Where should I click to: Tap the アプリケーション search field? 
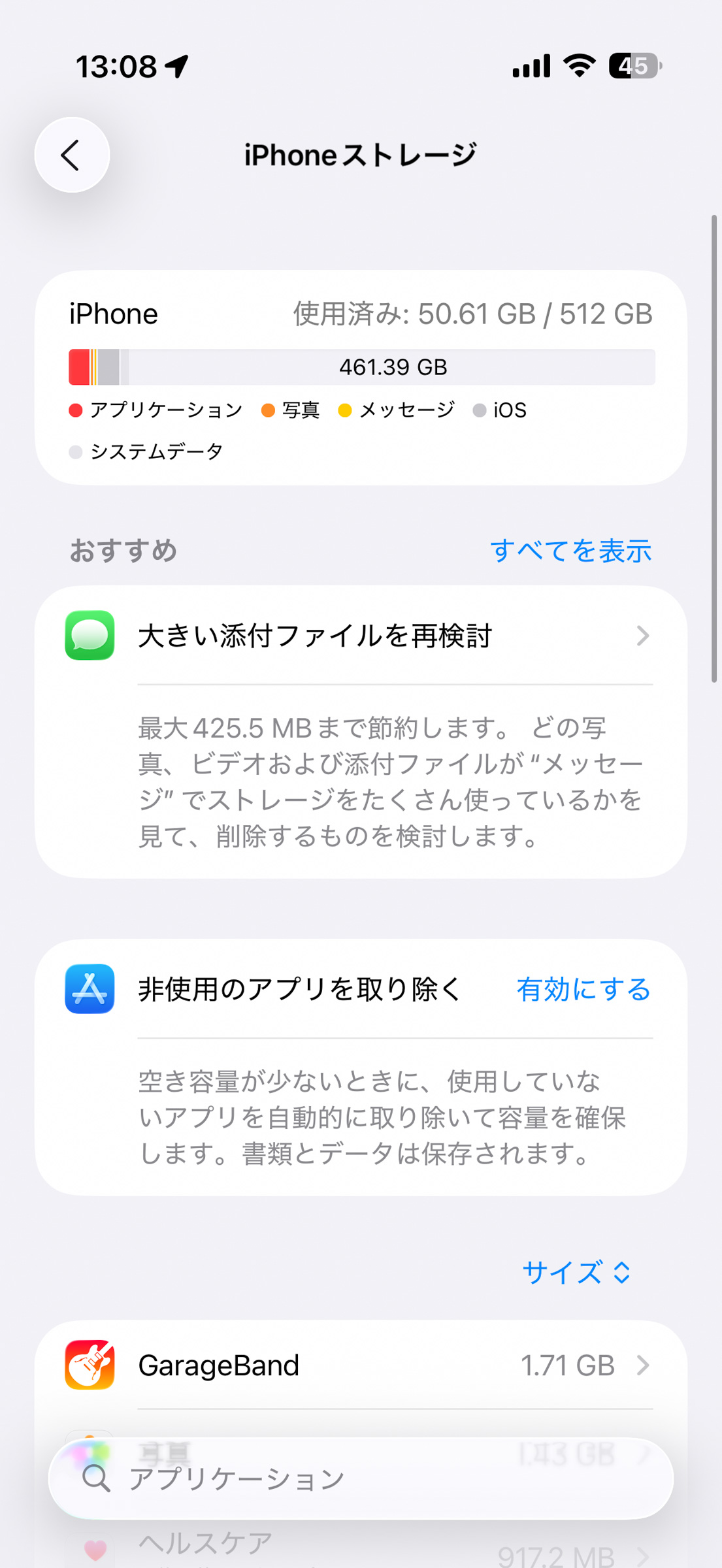(x=361, y=1478)
